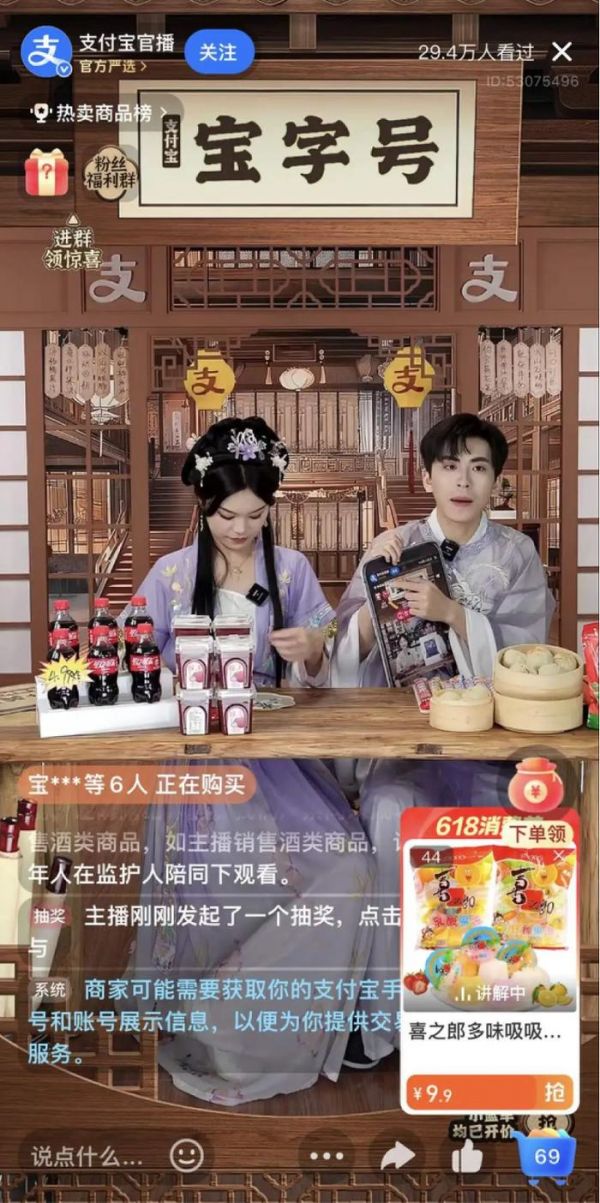
Task: Open the emoji picker
Action: (x=186, y=1156)
